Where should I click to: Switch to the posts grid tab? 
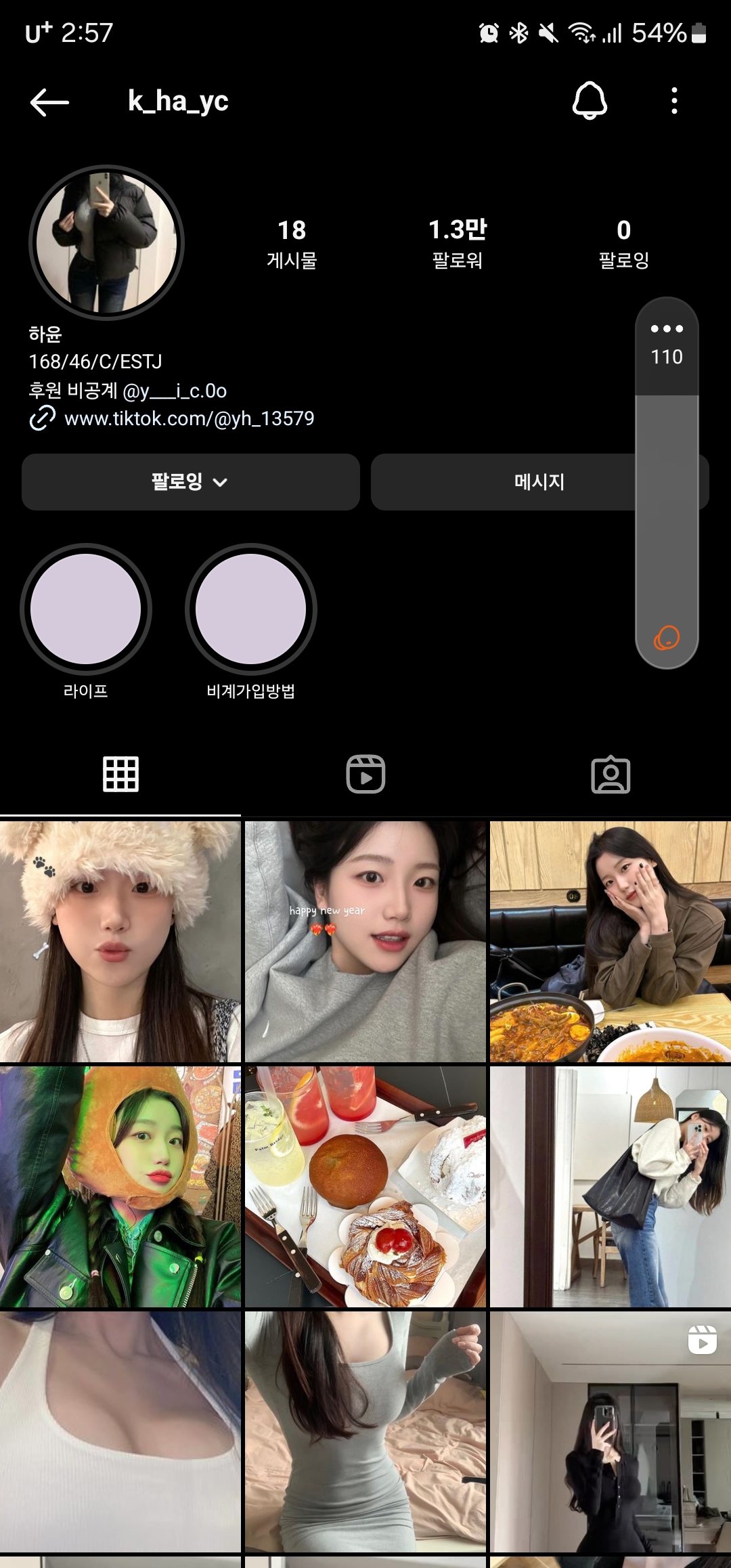[120, 774]
